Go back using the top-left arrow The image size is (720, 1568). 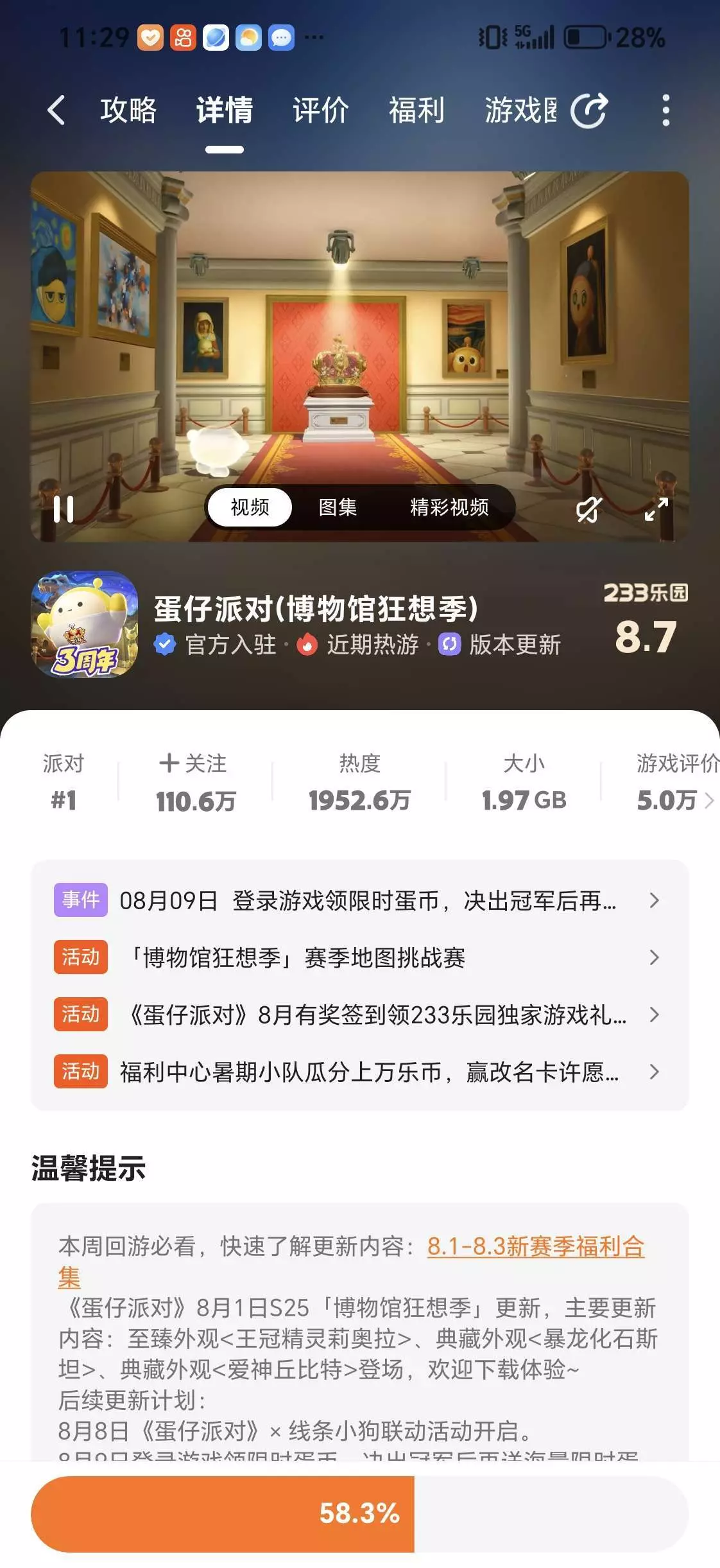click(x=56, y=110)
